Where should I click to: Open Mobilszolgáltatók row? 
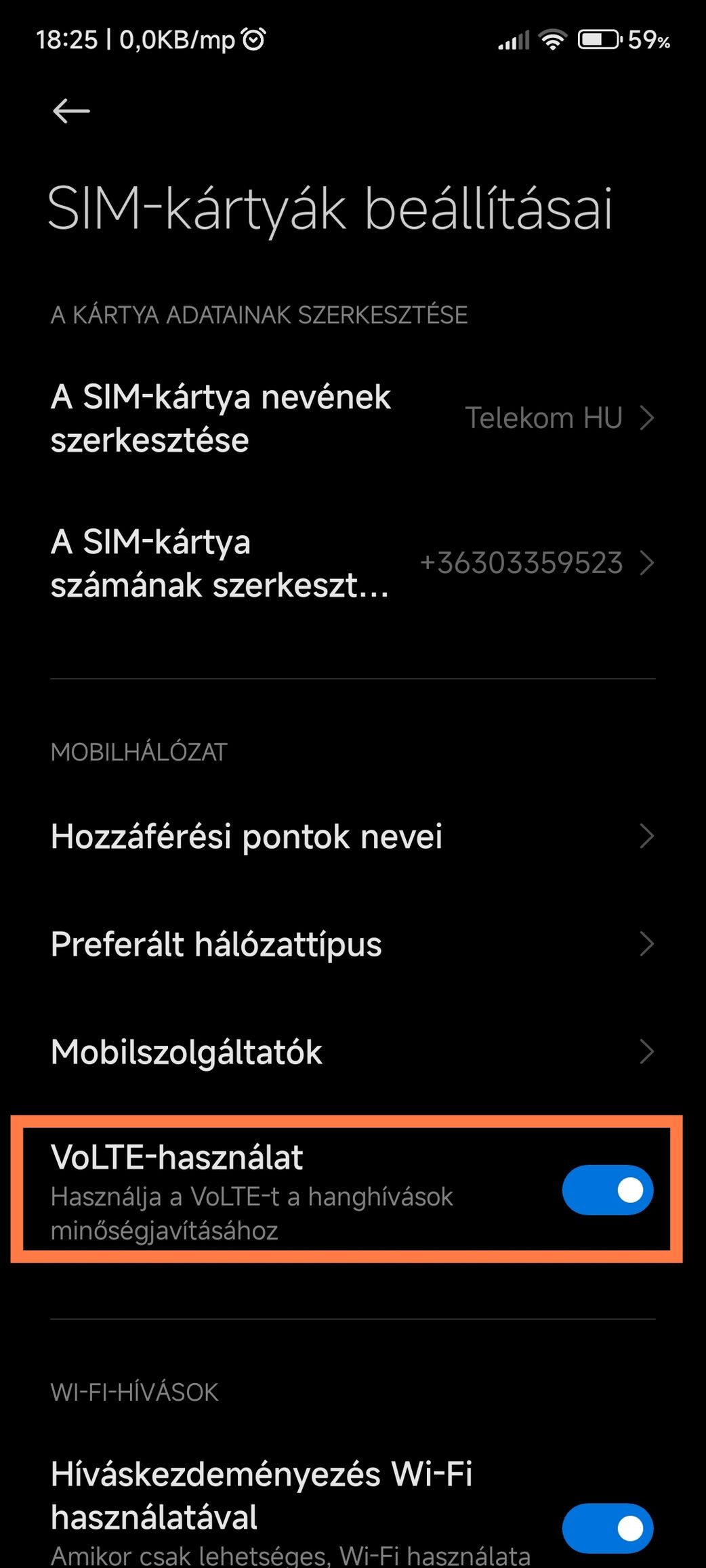(x=353, y=1052)
